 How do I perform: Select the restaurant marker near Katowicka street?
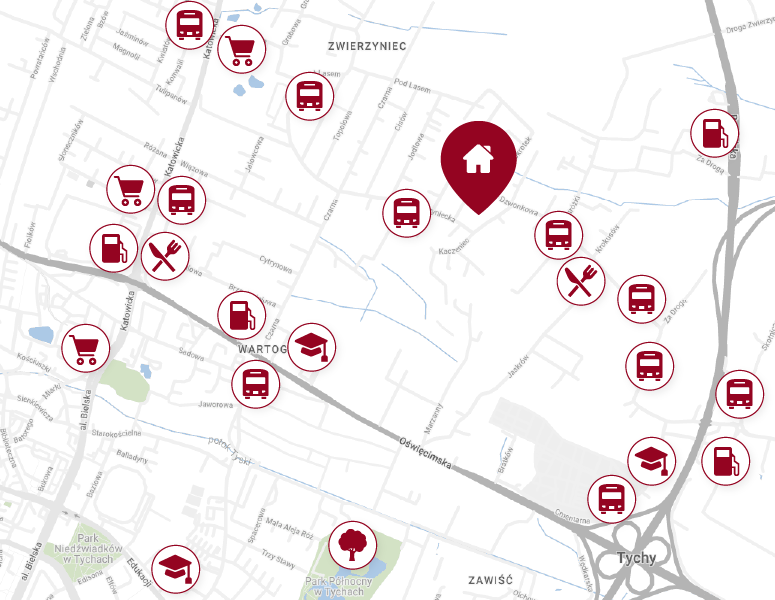(164, 256)
